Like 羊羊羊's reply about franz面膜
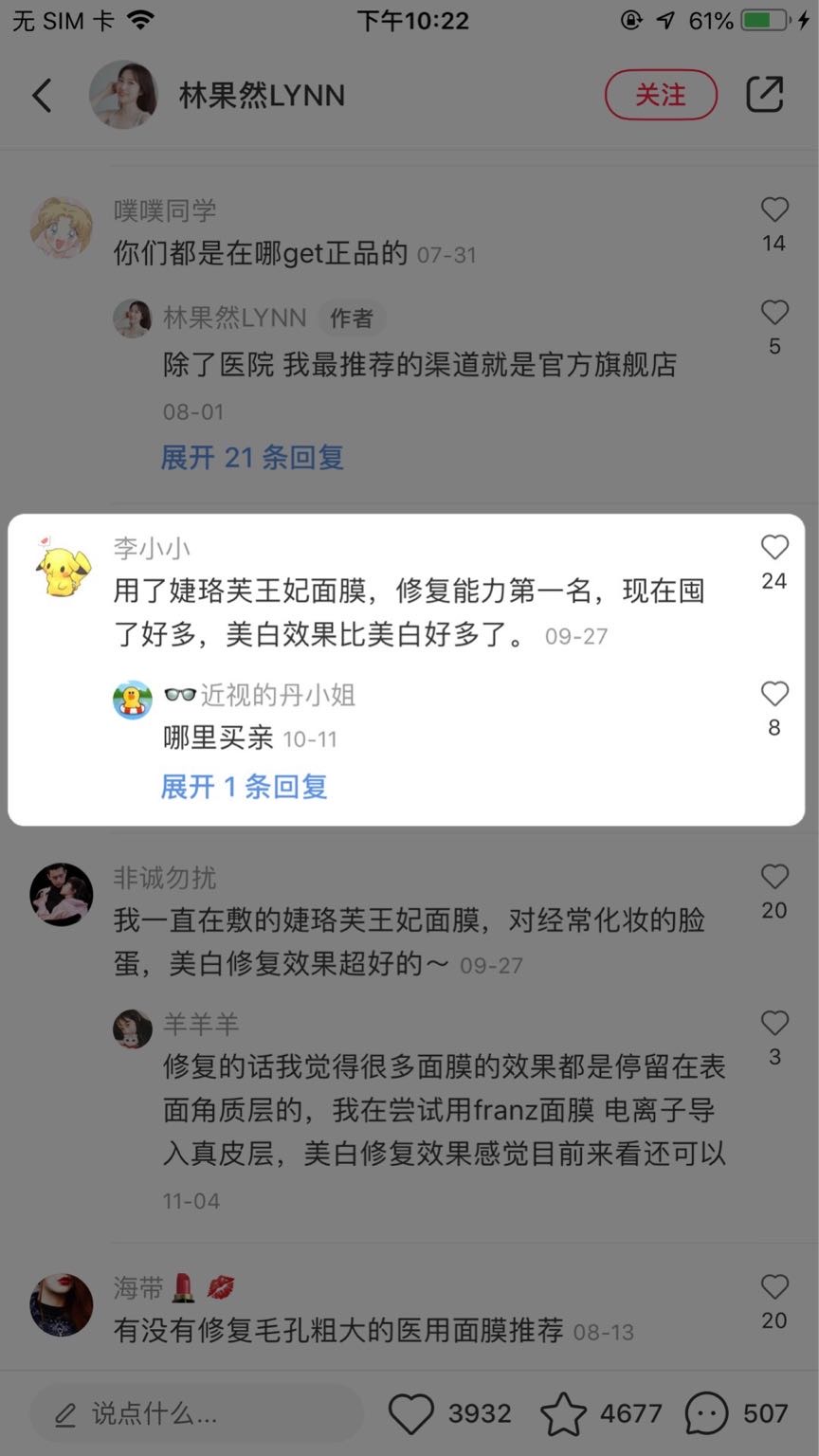This screenshot has width=819, height=1456. tap(774, 1023)
